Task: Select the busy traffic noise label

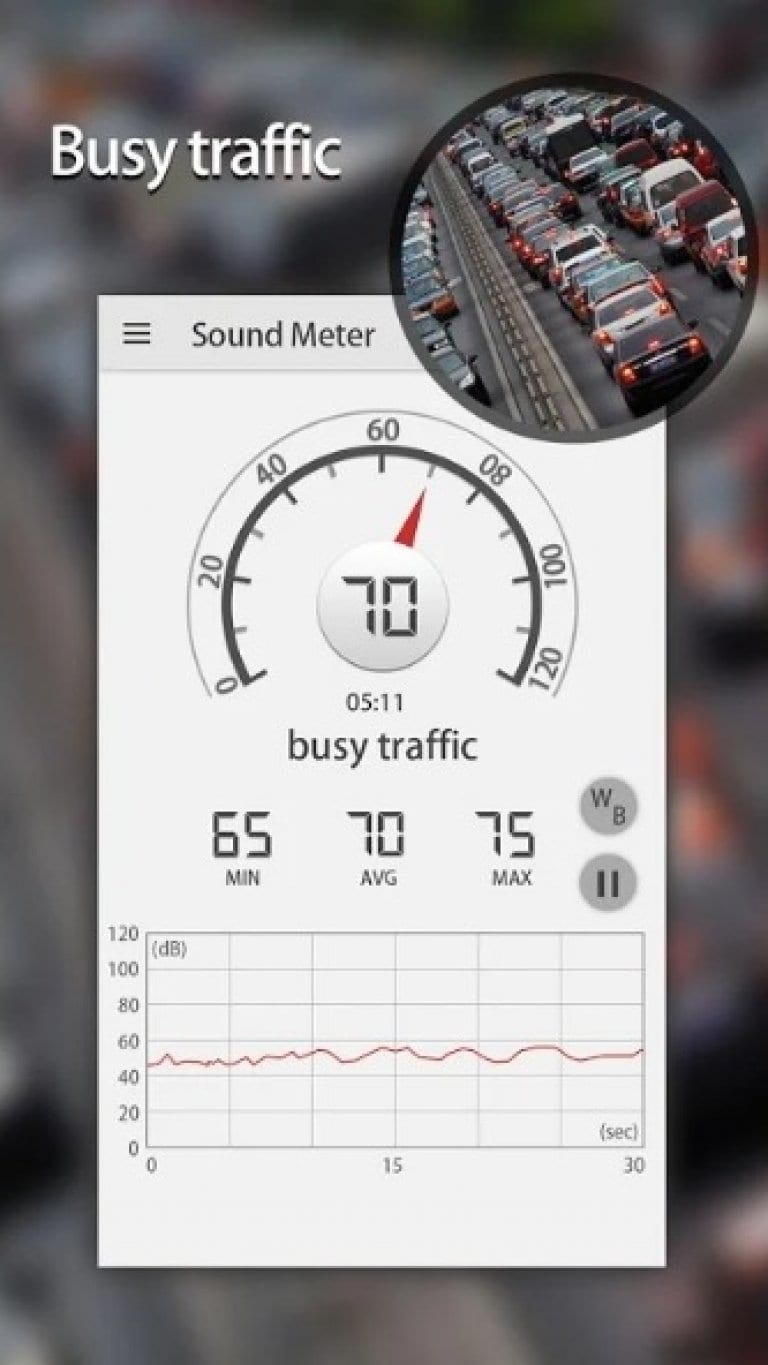Action: click(x=384, y=744)
